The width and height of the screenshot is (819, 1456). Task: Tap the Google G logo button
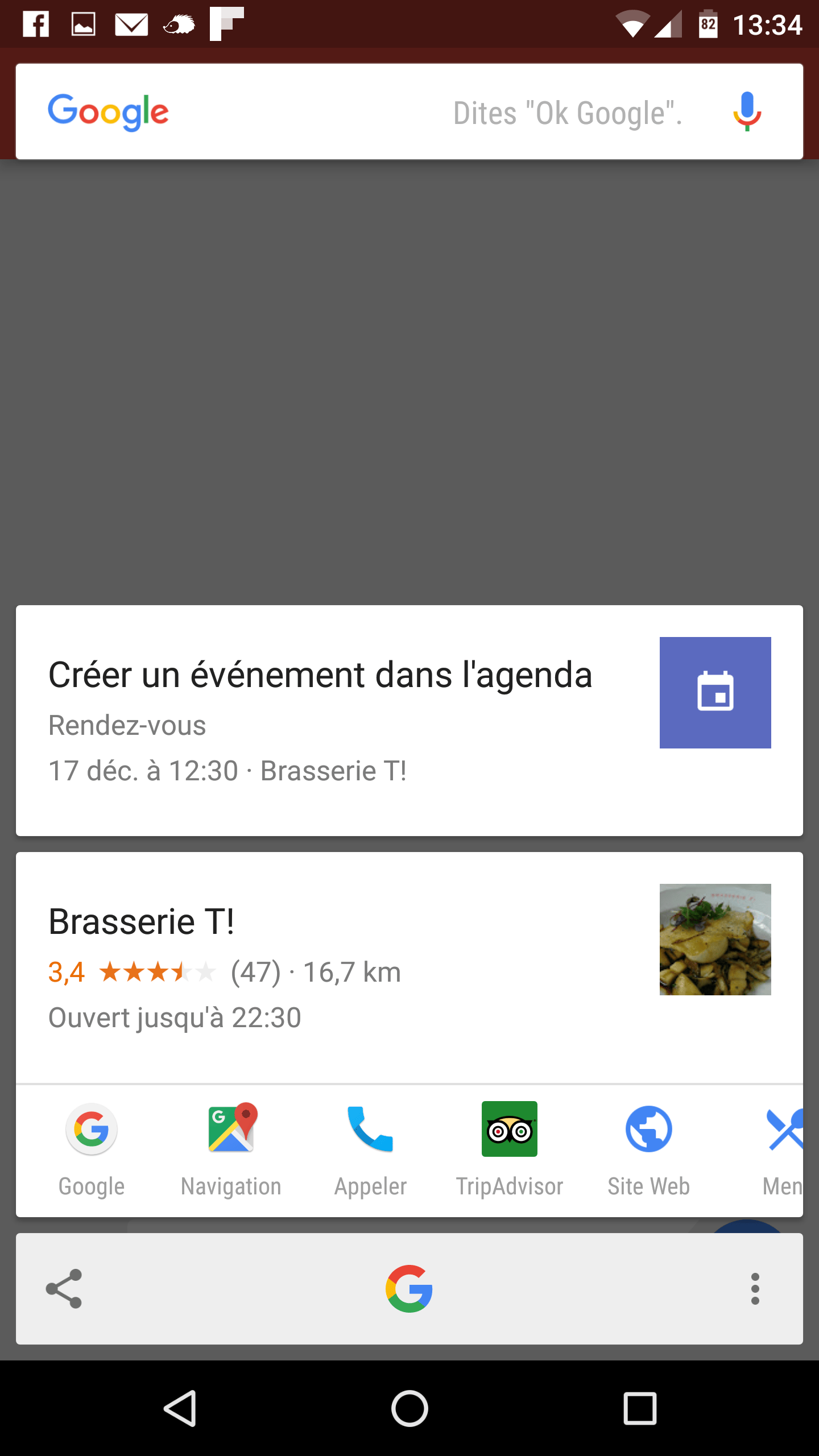(409, 1289)
